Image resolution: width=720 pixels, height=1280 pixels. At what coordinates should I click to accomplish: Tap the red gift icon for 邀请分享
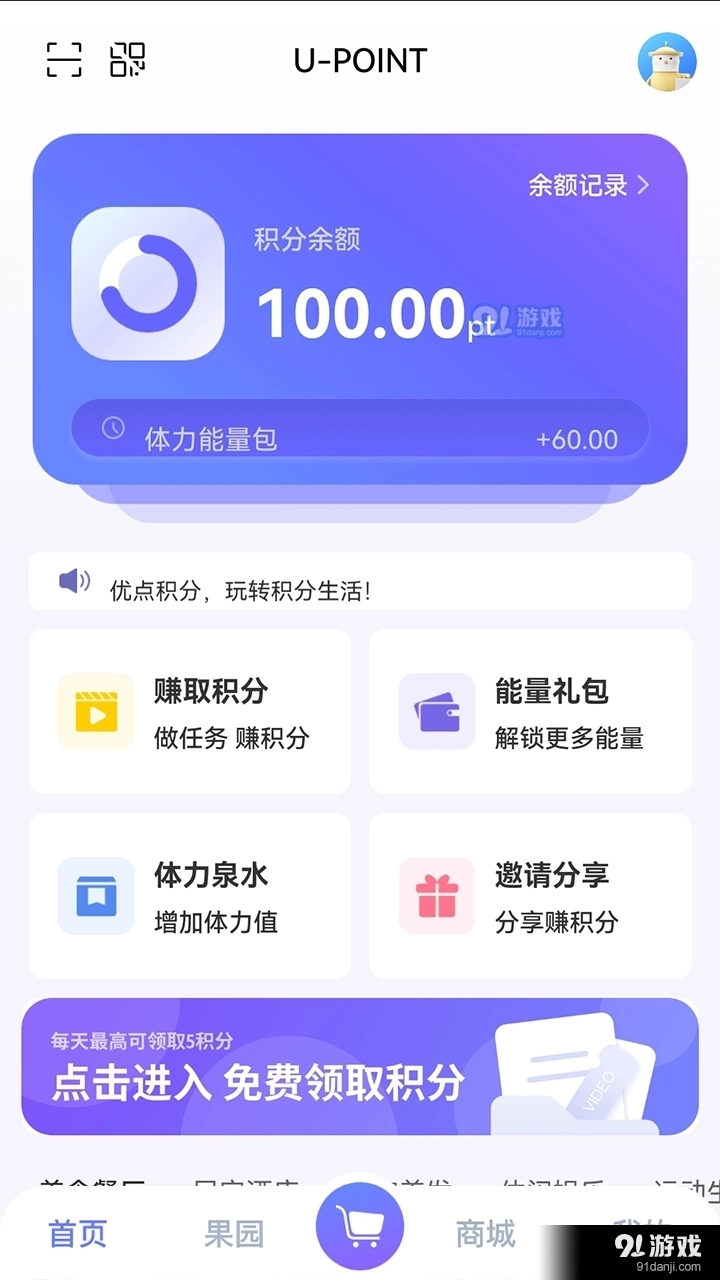(436, 895)
